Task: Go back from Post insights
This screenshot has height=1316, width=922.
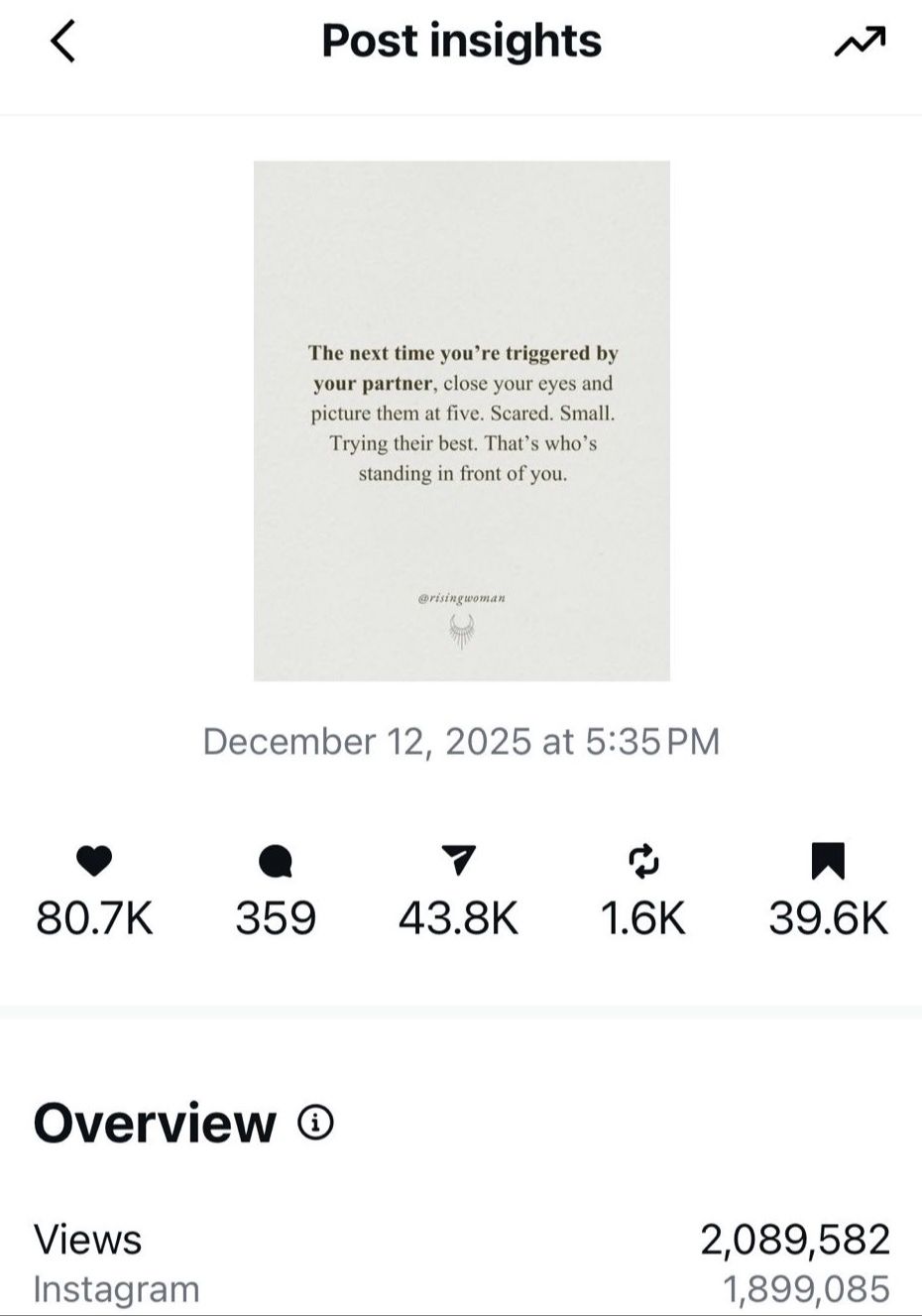Action: 62,42
